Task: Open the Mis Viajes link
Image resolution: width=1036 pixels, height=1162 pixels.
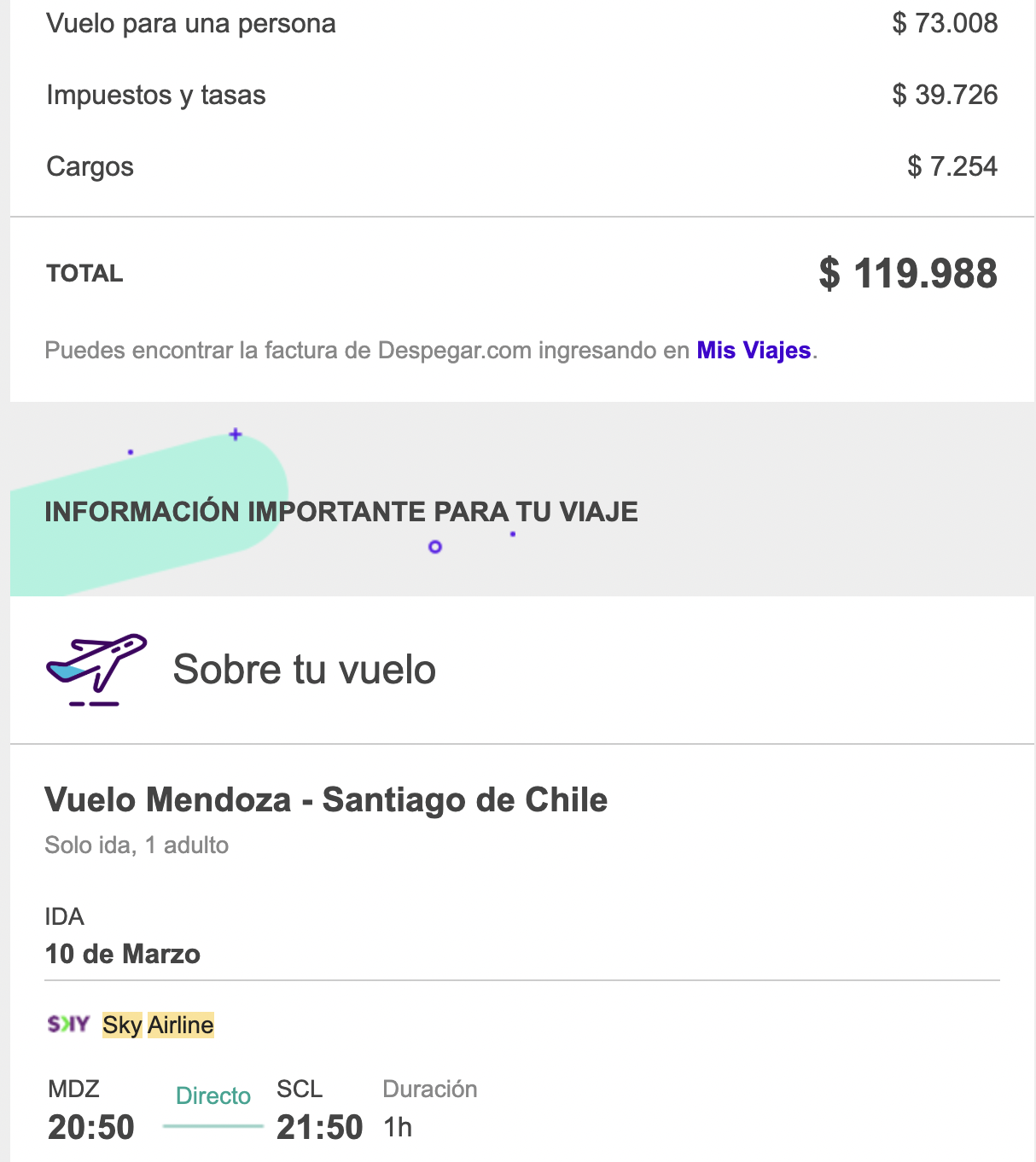Action: (753, 351)
